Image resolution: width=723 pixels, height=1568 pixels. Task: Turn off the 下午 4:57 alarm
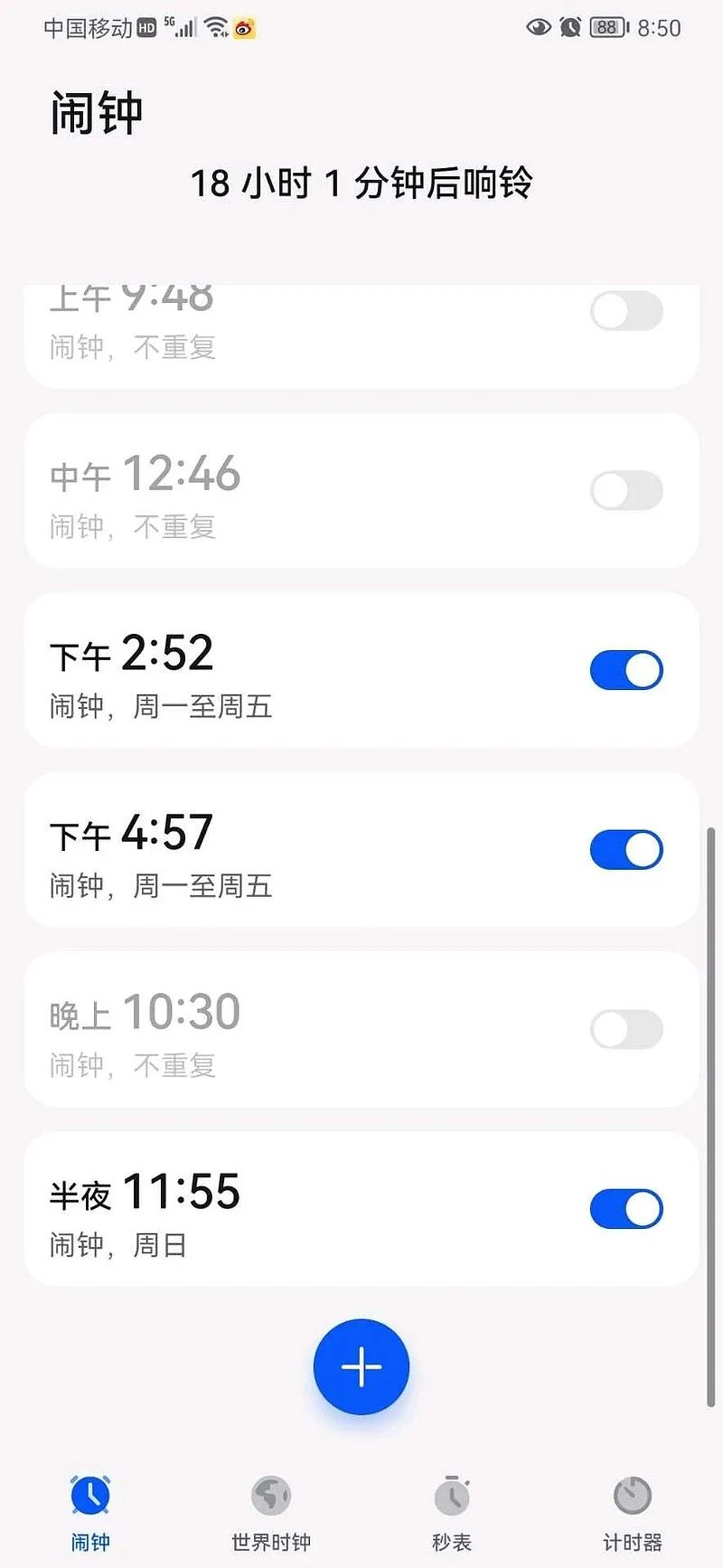626,849
